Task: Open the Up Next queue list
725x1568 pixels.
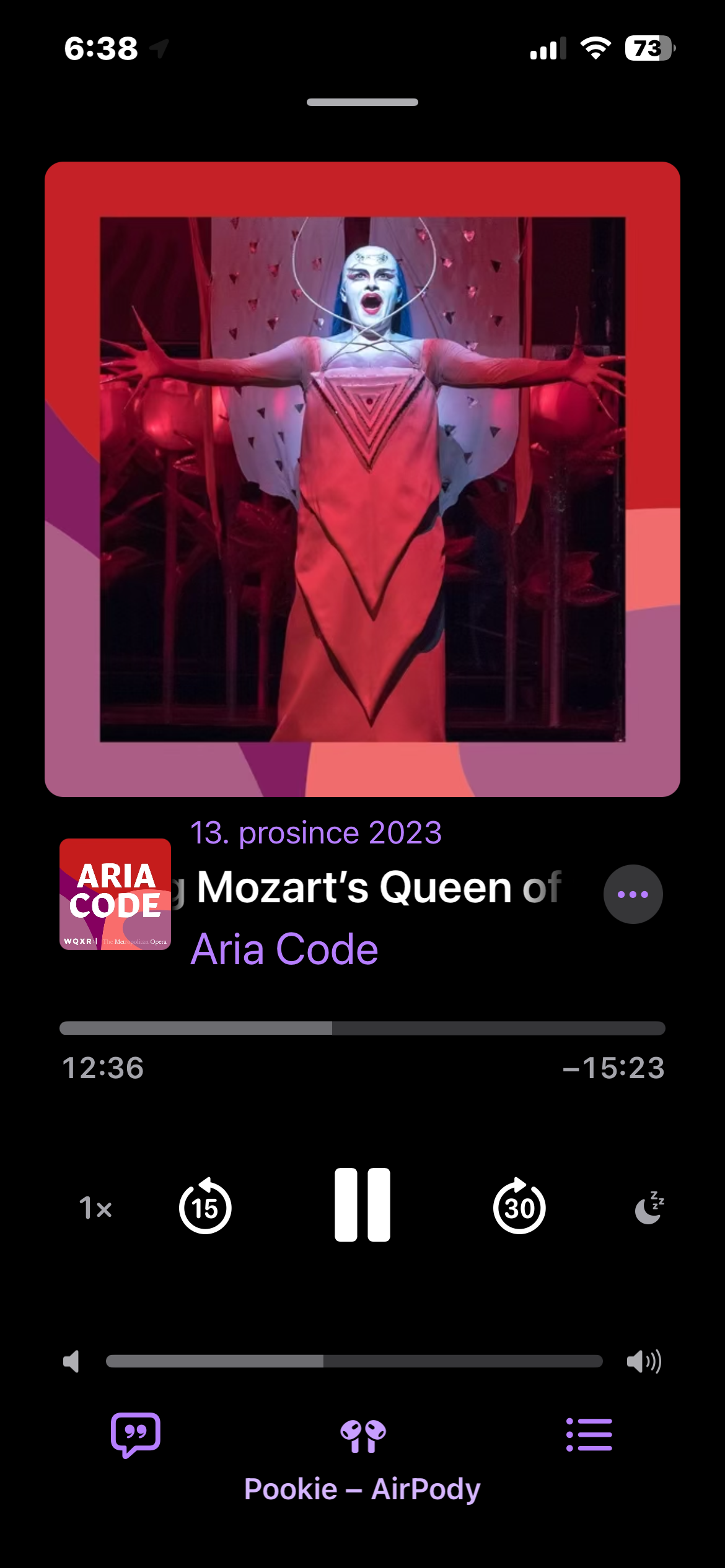Action: click(x=589, y=1434)
